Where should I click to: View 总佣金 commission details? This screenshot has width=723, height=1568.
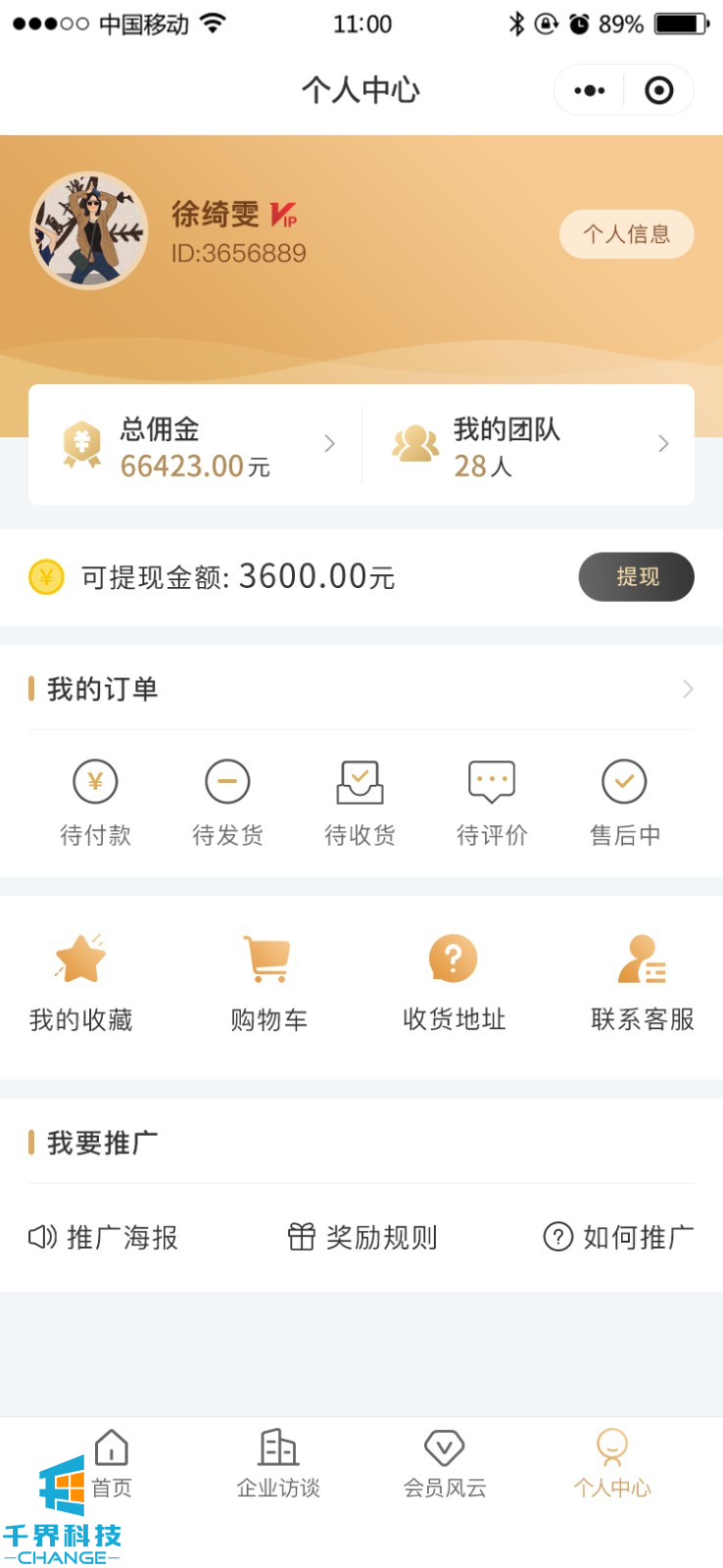(x=196, y=446)
